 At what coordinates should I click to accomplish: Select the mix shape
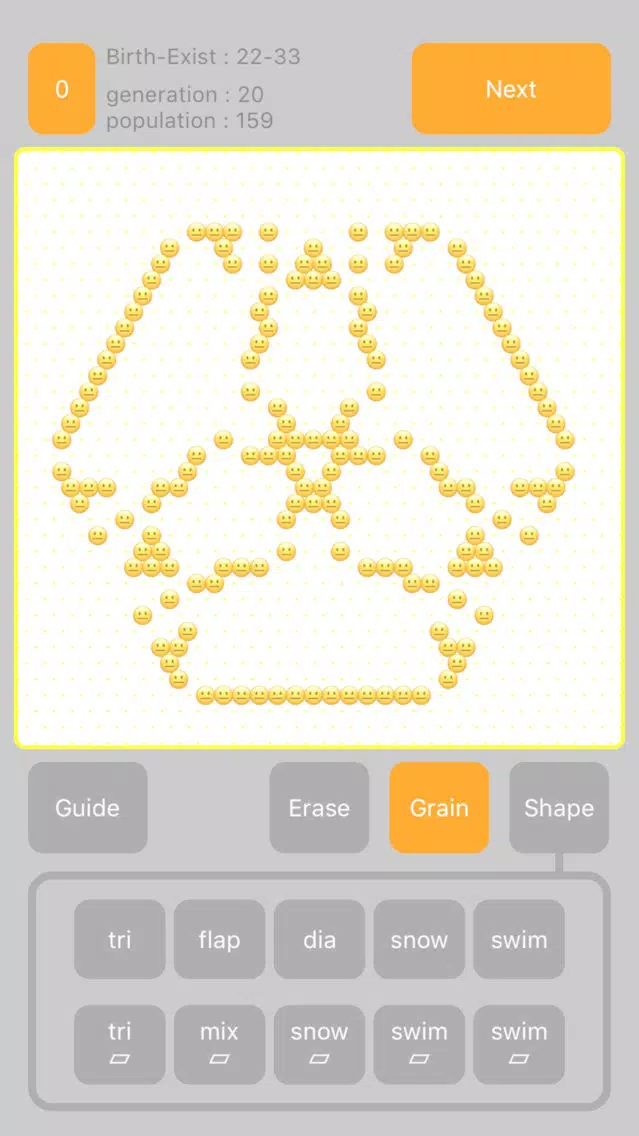(219, 1044)
